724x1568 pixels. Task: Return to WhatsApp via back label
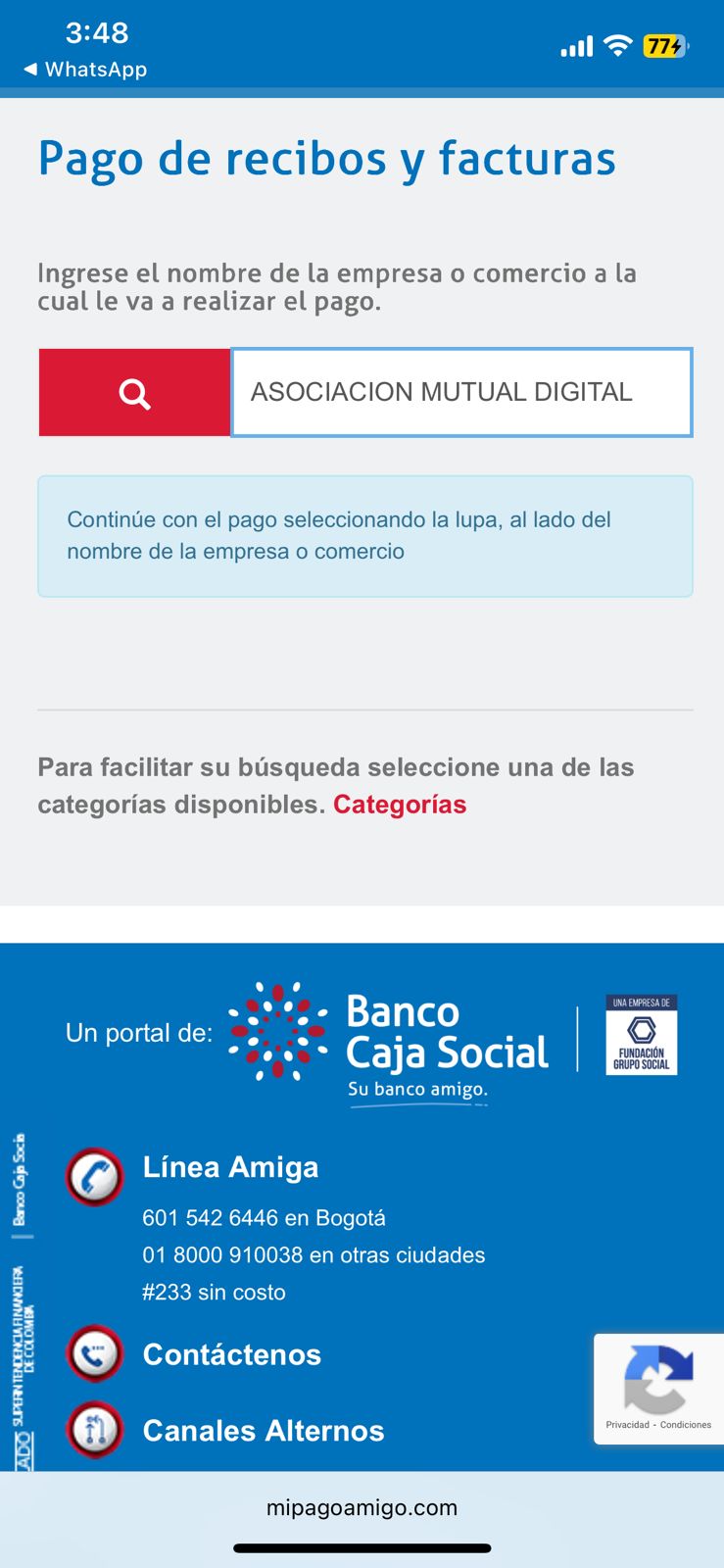85,70
